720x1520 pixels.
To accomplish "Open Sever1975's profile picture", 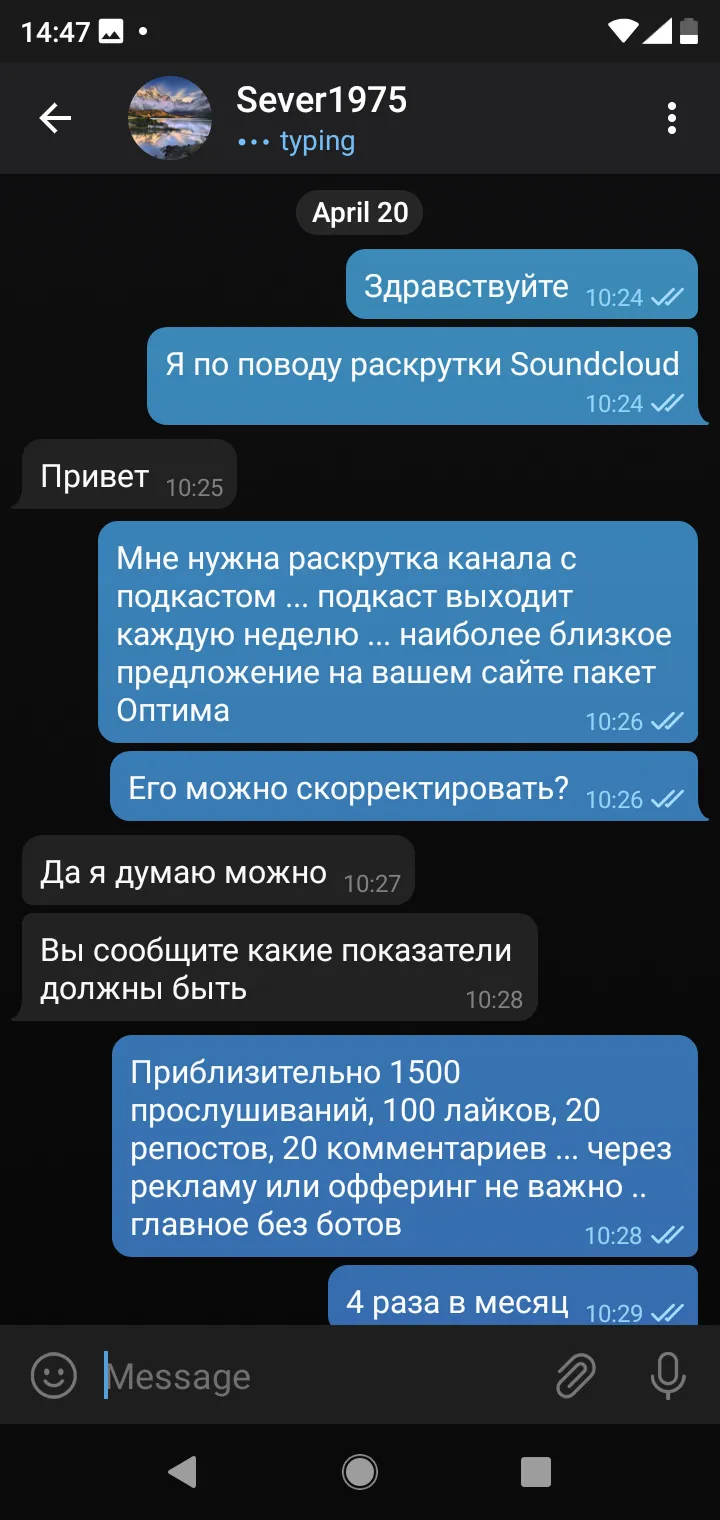I will click(170, 118).
